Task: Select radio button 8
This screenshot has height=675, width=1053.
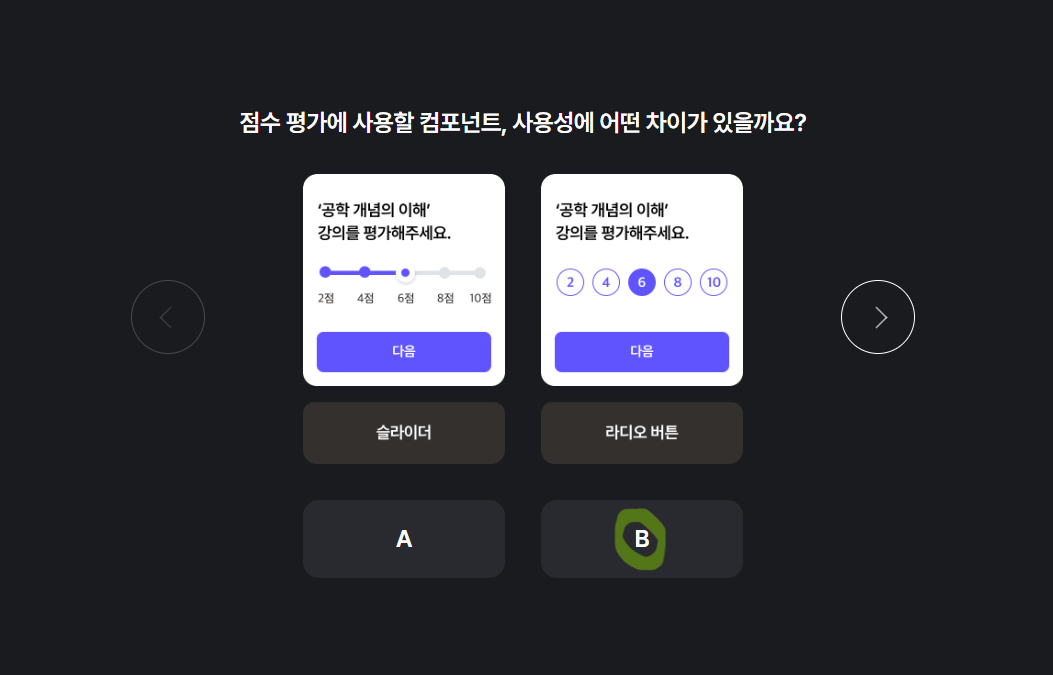Action: pos(677,282)
